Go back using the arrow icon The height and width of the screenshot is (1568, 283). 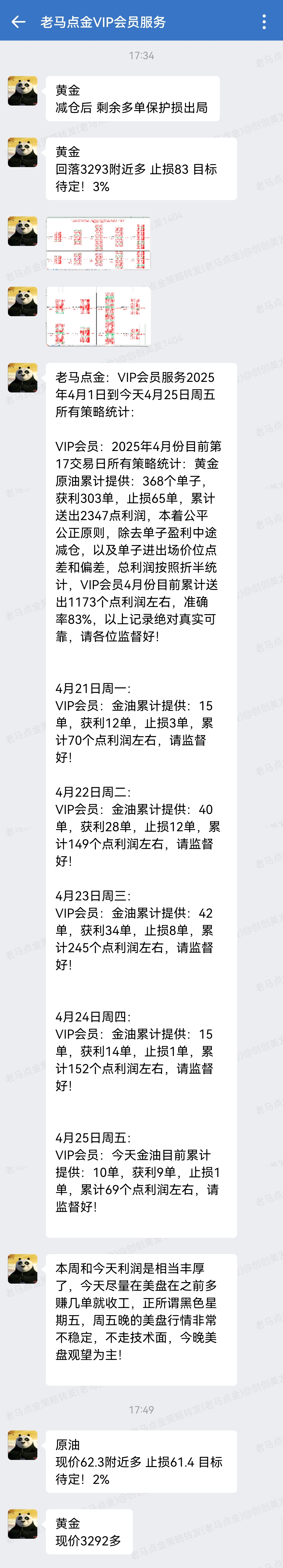click(x=18, y=22)
